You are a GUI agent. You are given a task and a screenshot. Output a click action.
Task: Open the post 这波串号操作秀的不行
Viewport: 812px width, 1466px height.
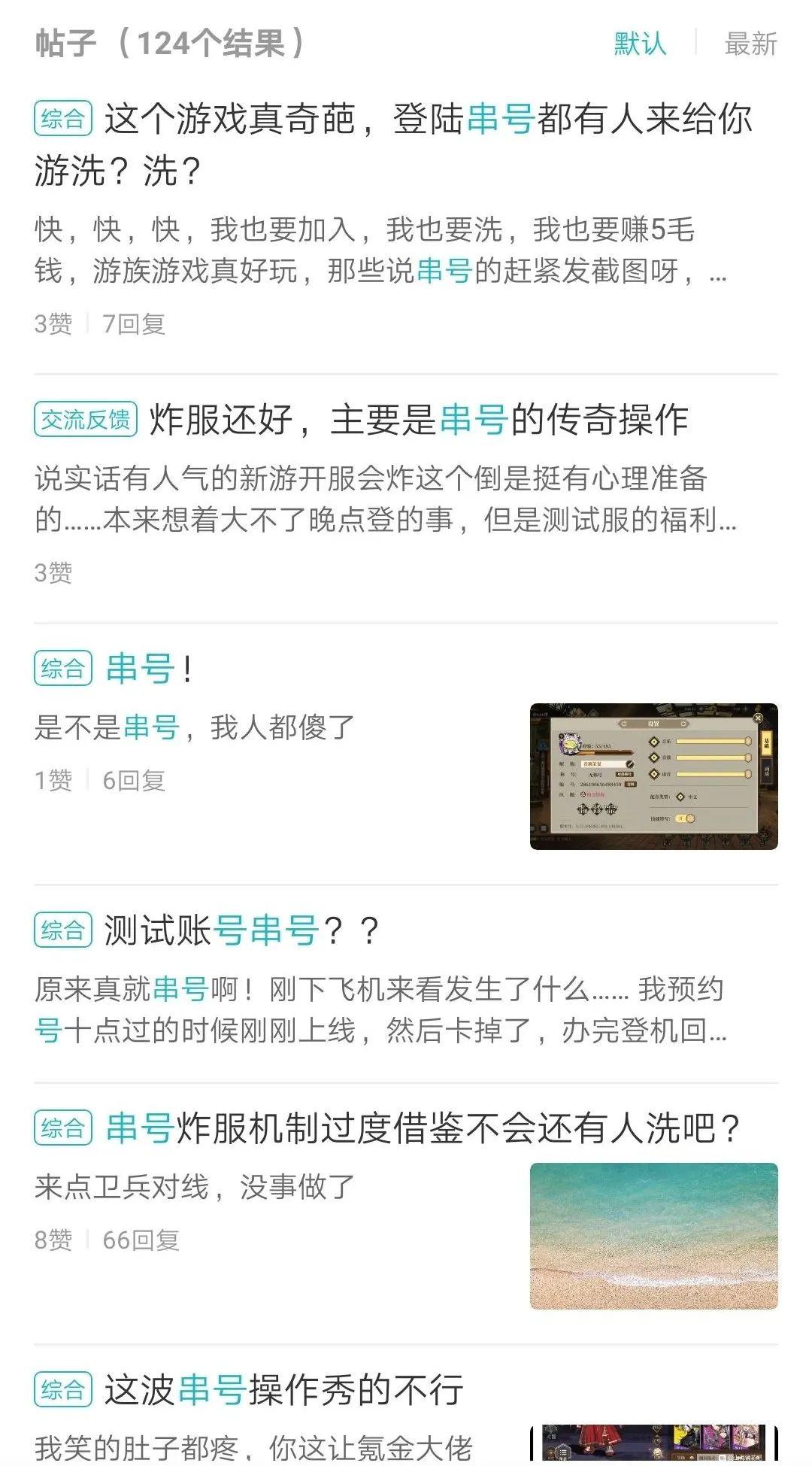(x=283, y=1389)
